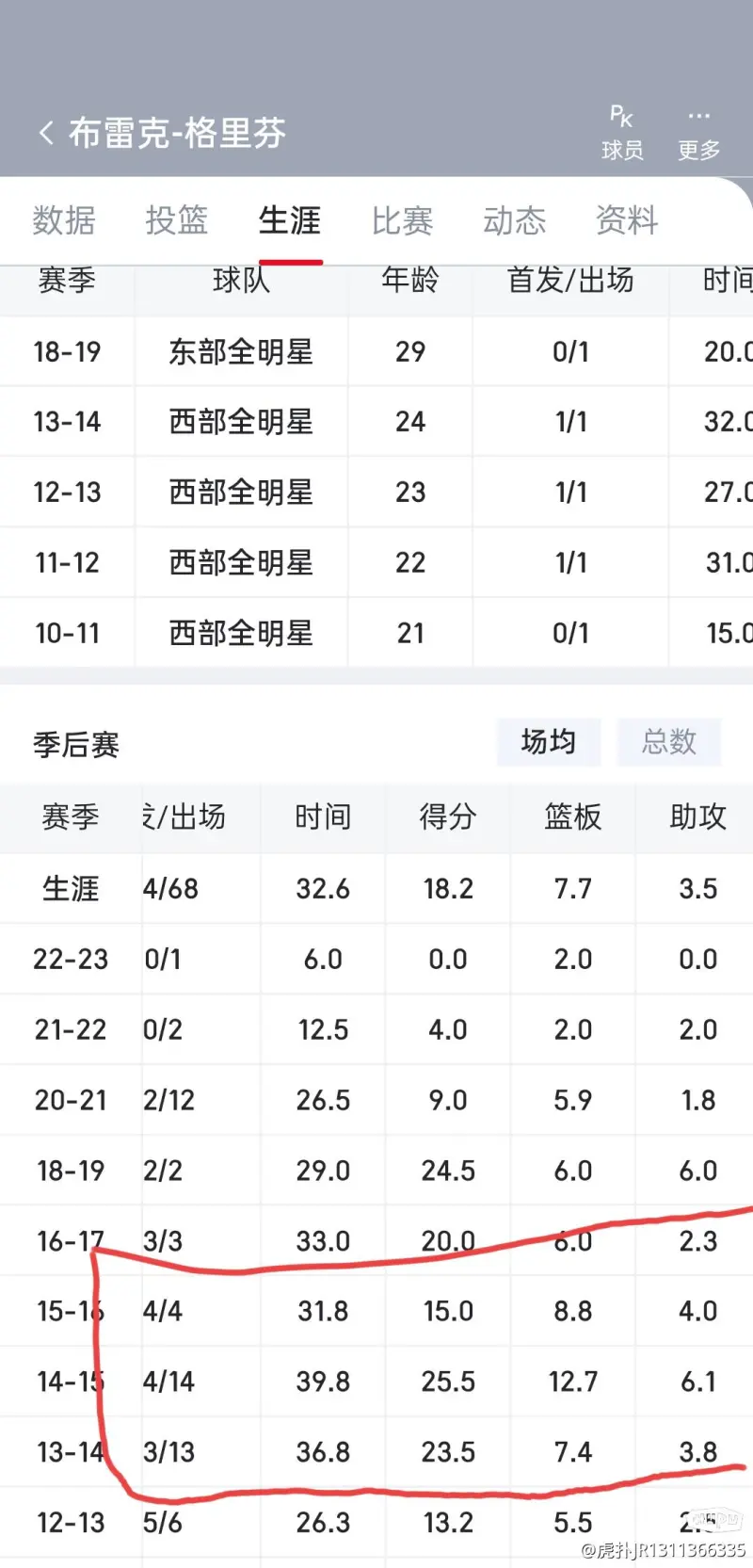753x1568 pixels.
Task: Open the 动态 tab
Action: click(515, 220)
